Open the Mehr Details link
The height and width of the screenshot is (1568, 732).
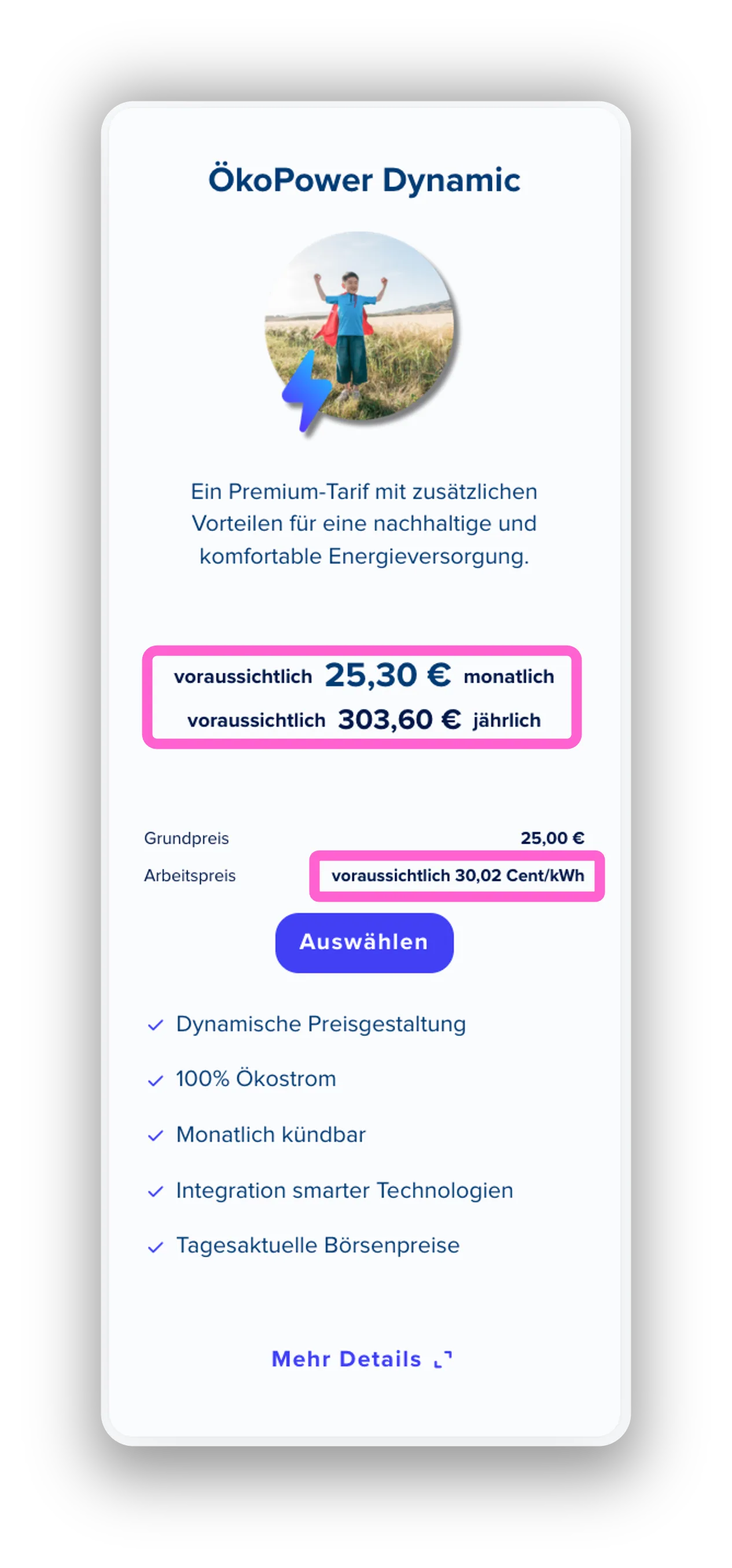pos(362,1358)
